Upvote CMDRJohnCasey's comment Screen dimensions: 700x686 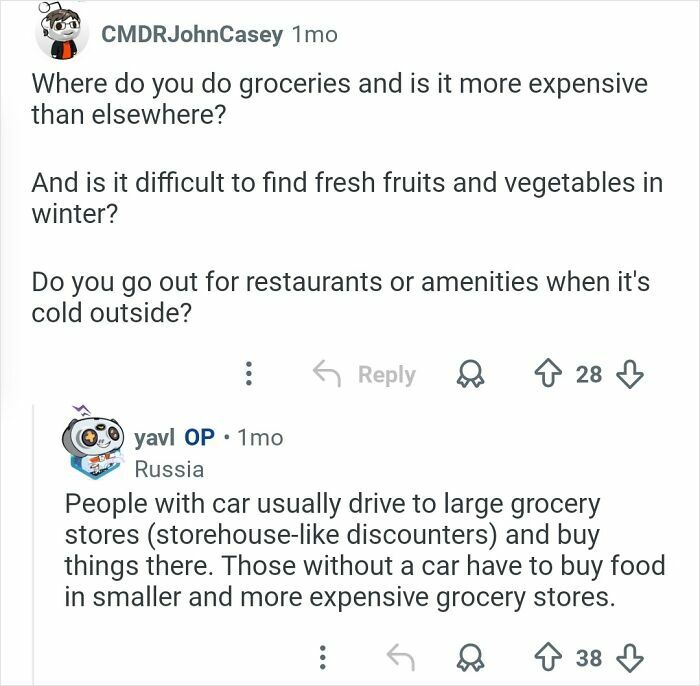[546, 375]
